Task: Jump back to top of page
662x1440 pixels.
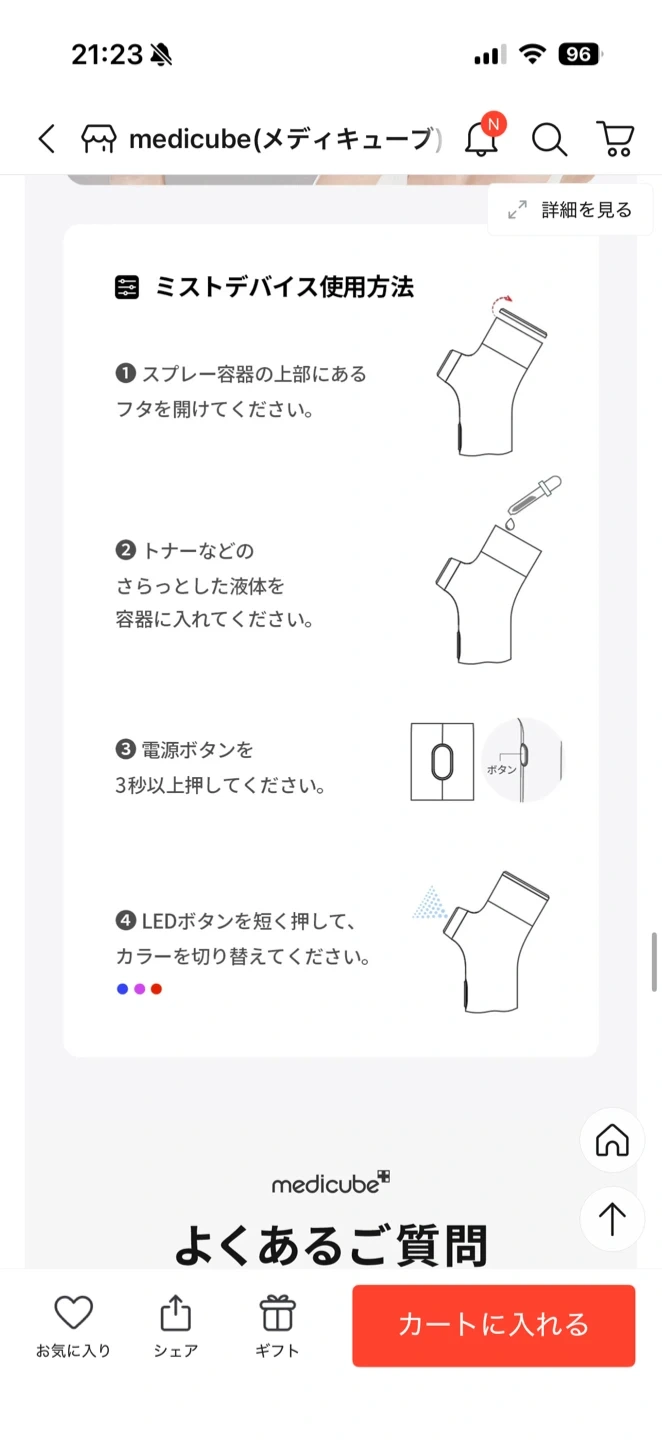Action: [x=612, y=1219]
